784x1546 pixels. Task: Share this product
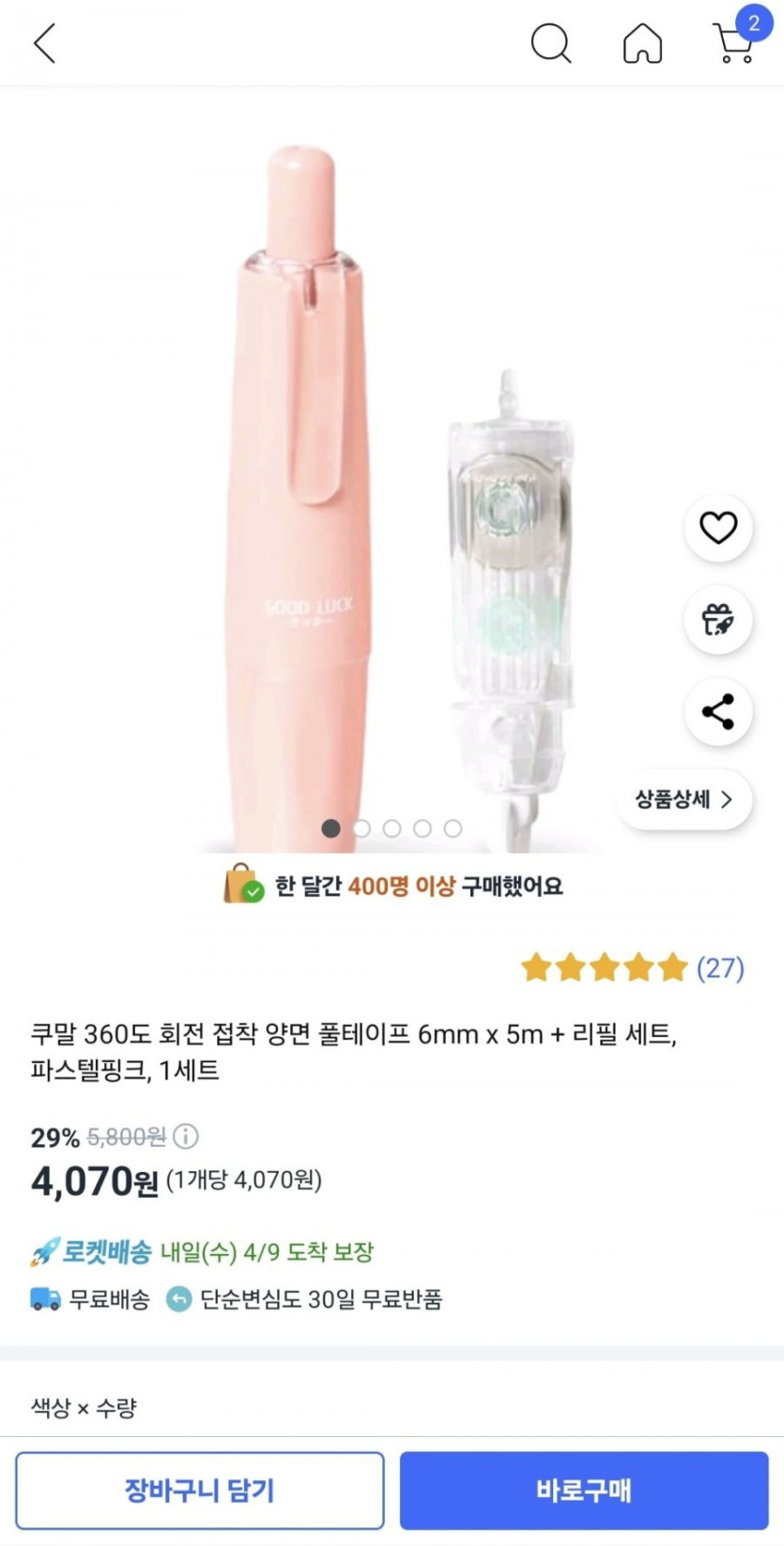(718, 712)
